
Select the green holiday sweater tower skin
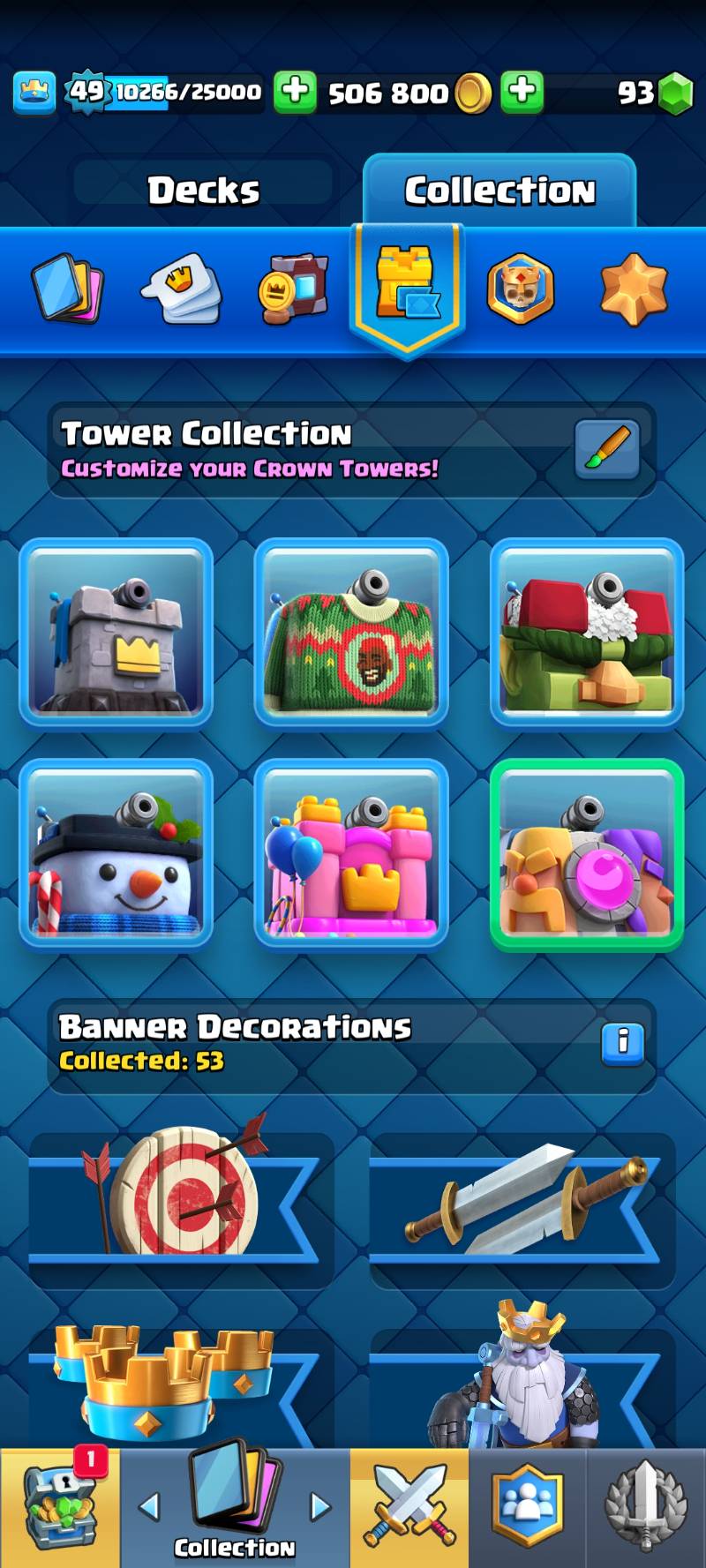(x=351, y=633)
